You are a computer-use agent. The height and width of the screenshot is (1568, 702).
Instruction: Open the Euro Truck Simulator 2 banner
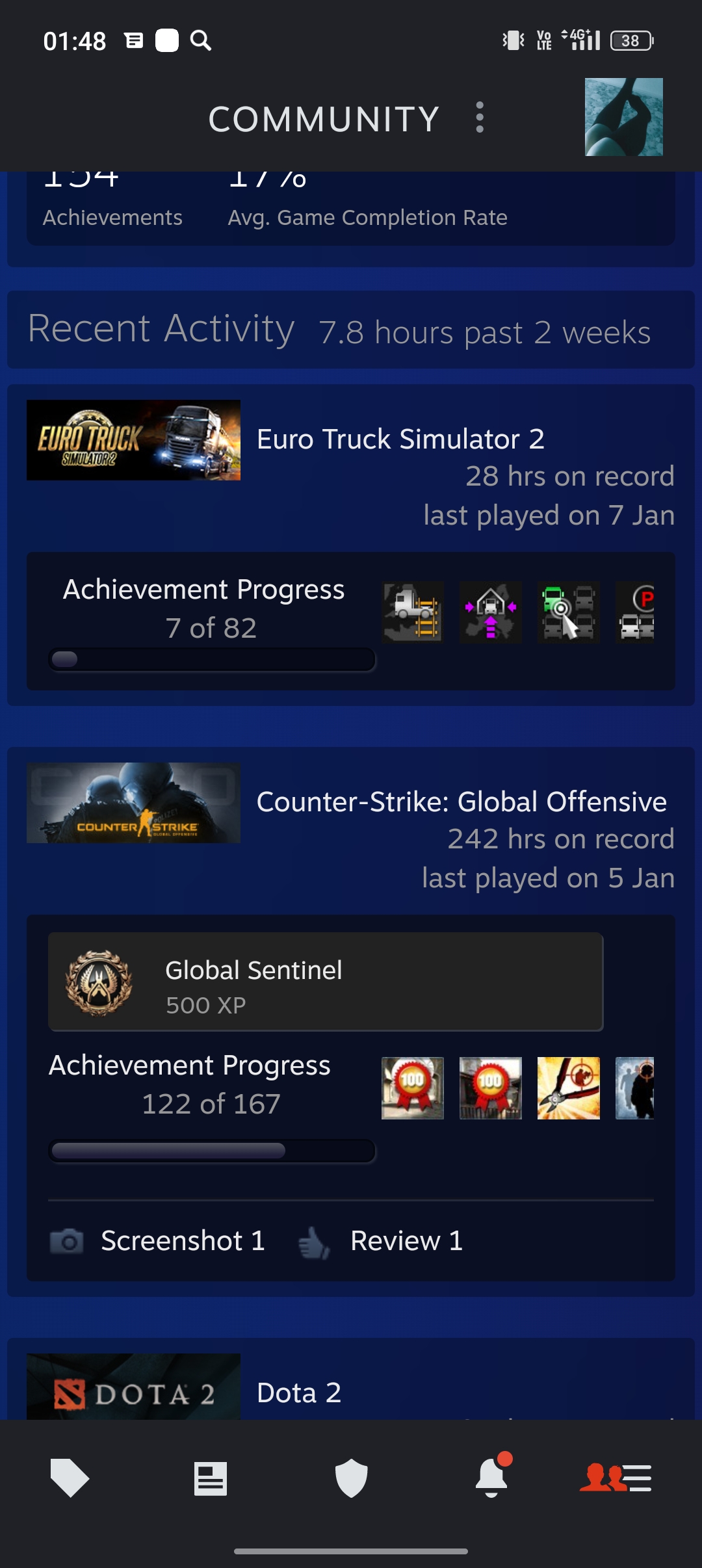[133, 440]
